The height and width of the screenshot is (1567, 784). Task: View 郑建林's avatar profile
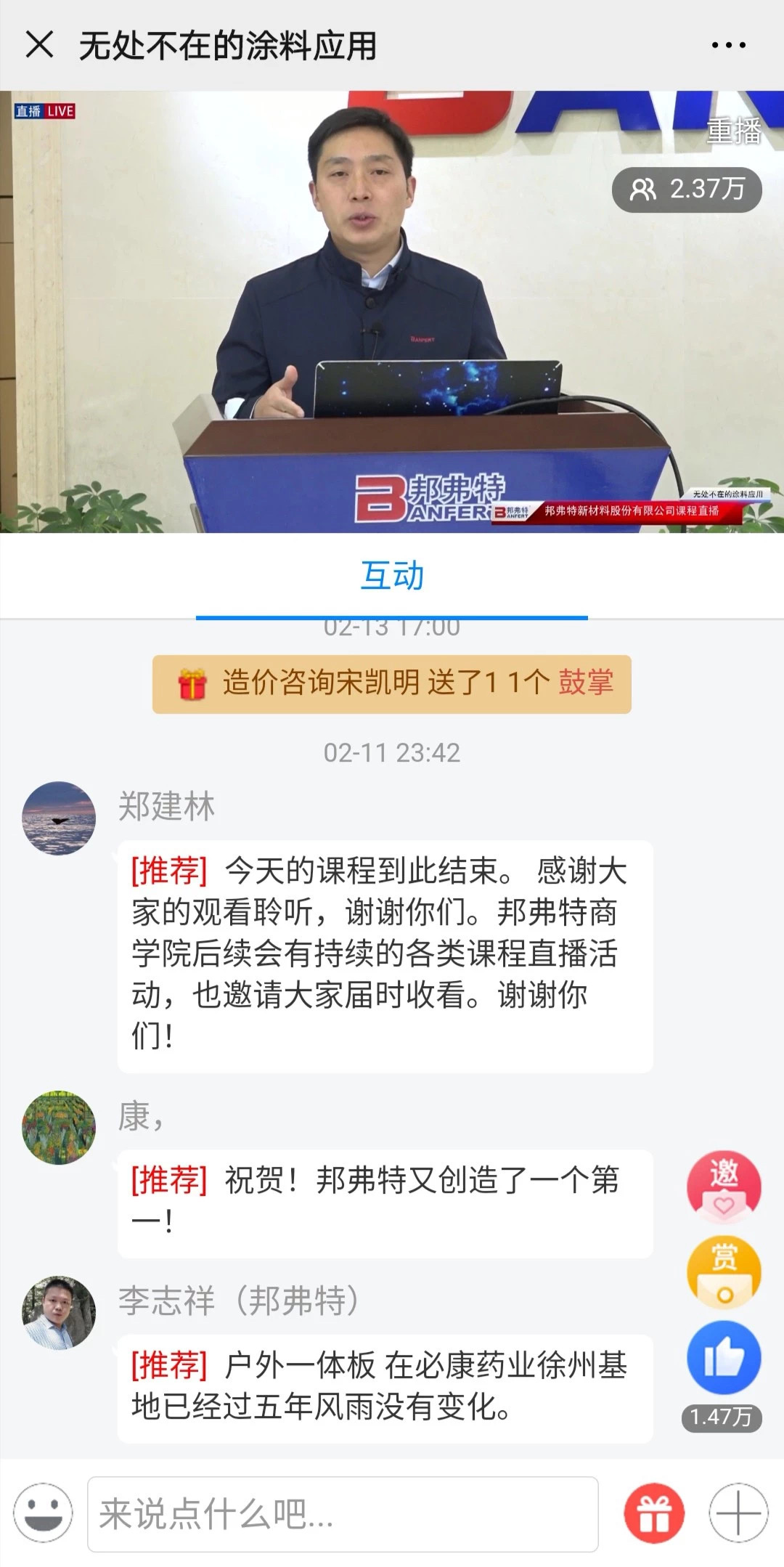point(59,818)
